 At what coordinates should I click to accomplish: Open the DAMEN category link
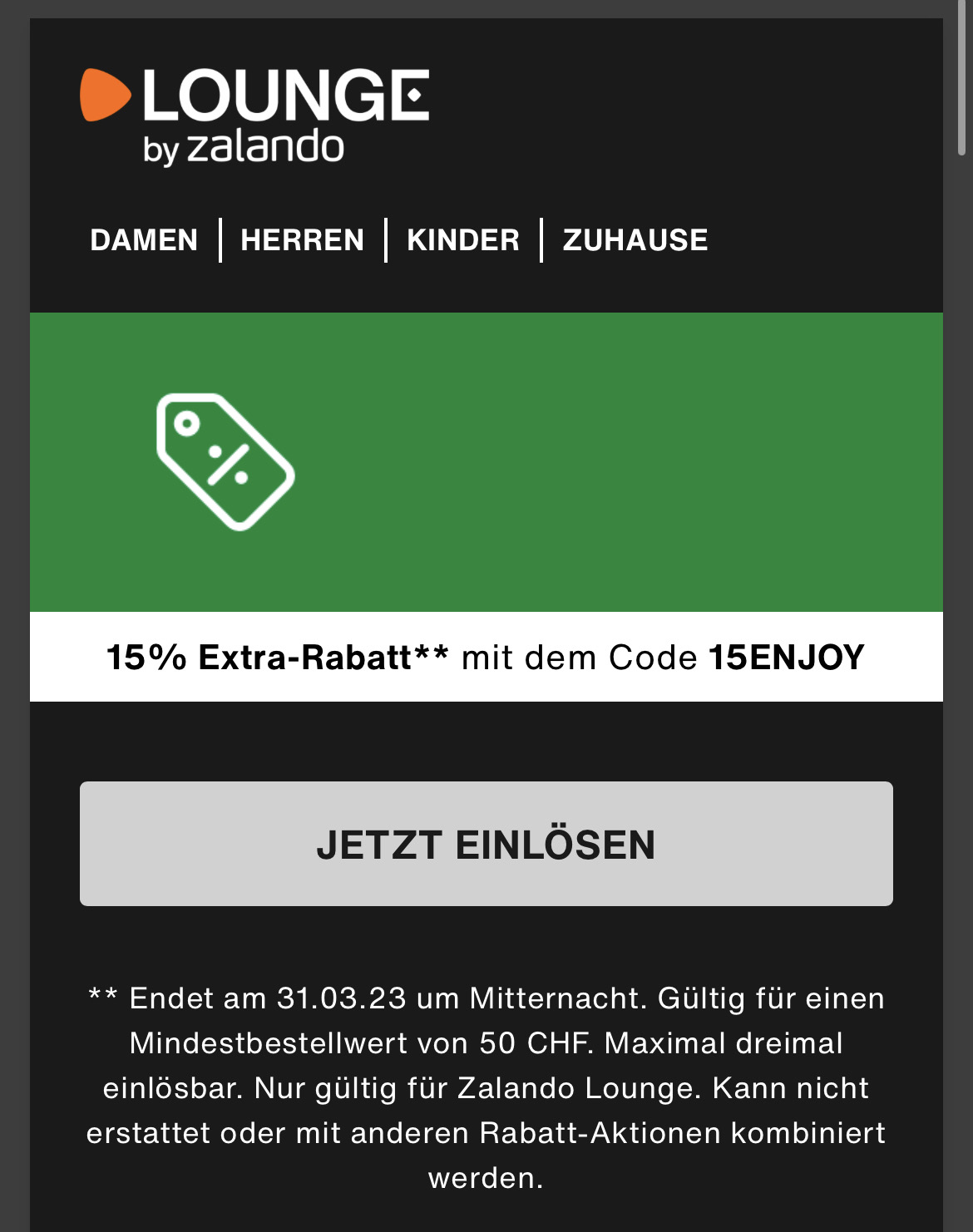pos(144,240)
